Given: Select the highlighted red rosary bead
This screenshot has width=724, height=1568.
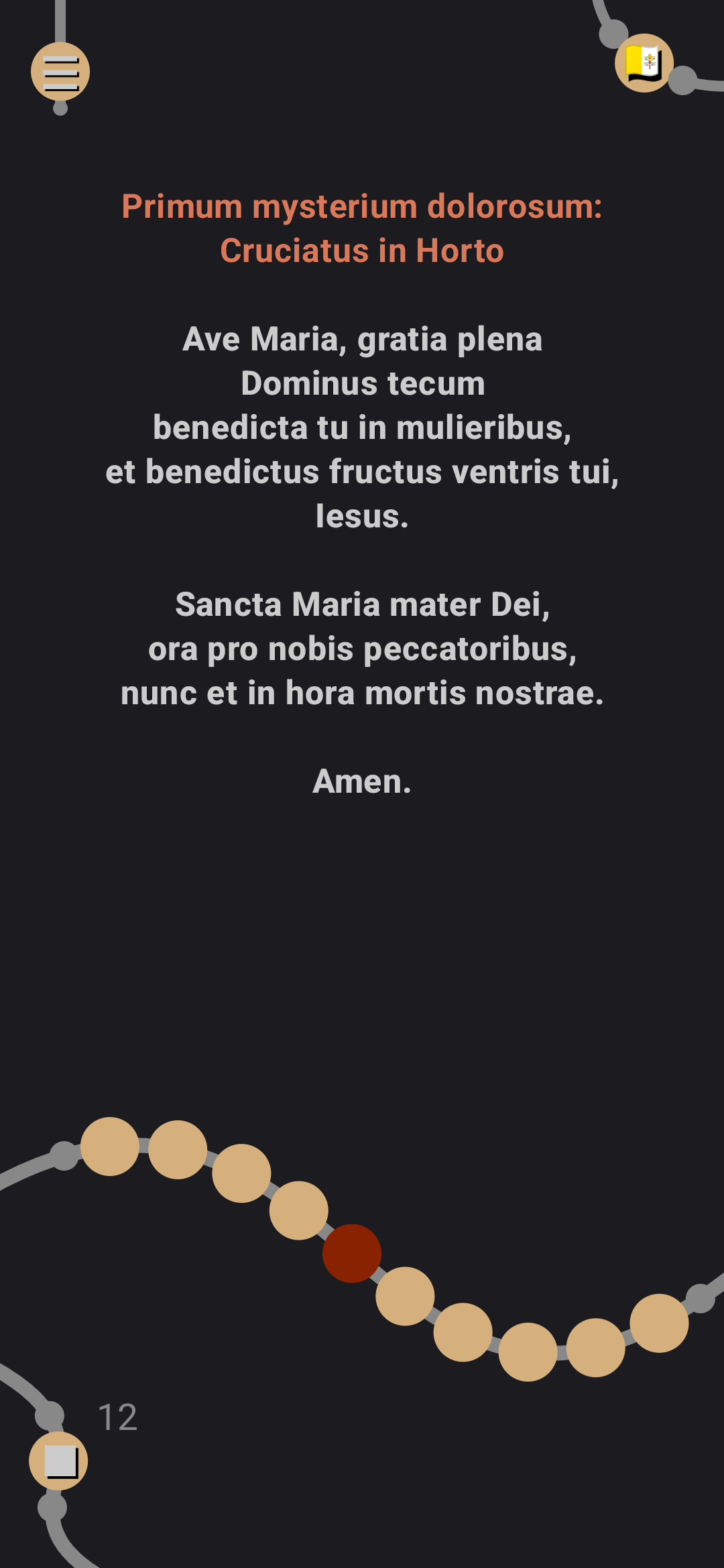Looking at the screenshot, I should [x=352, y=1253].
